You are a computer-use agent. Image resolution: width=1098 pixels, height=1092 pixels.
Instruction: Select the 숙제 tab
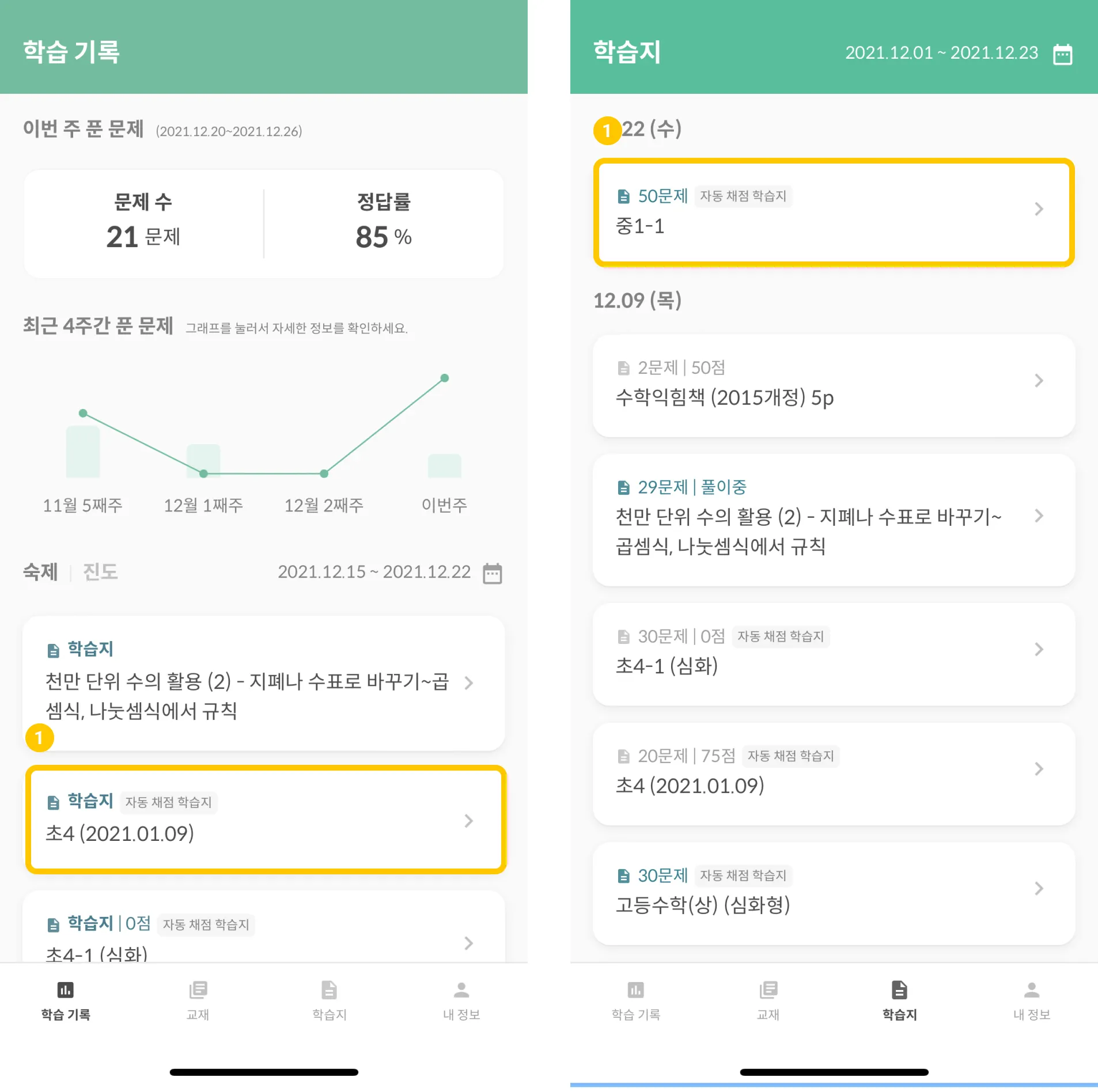pos(40,572)
